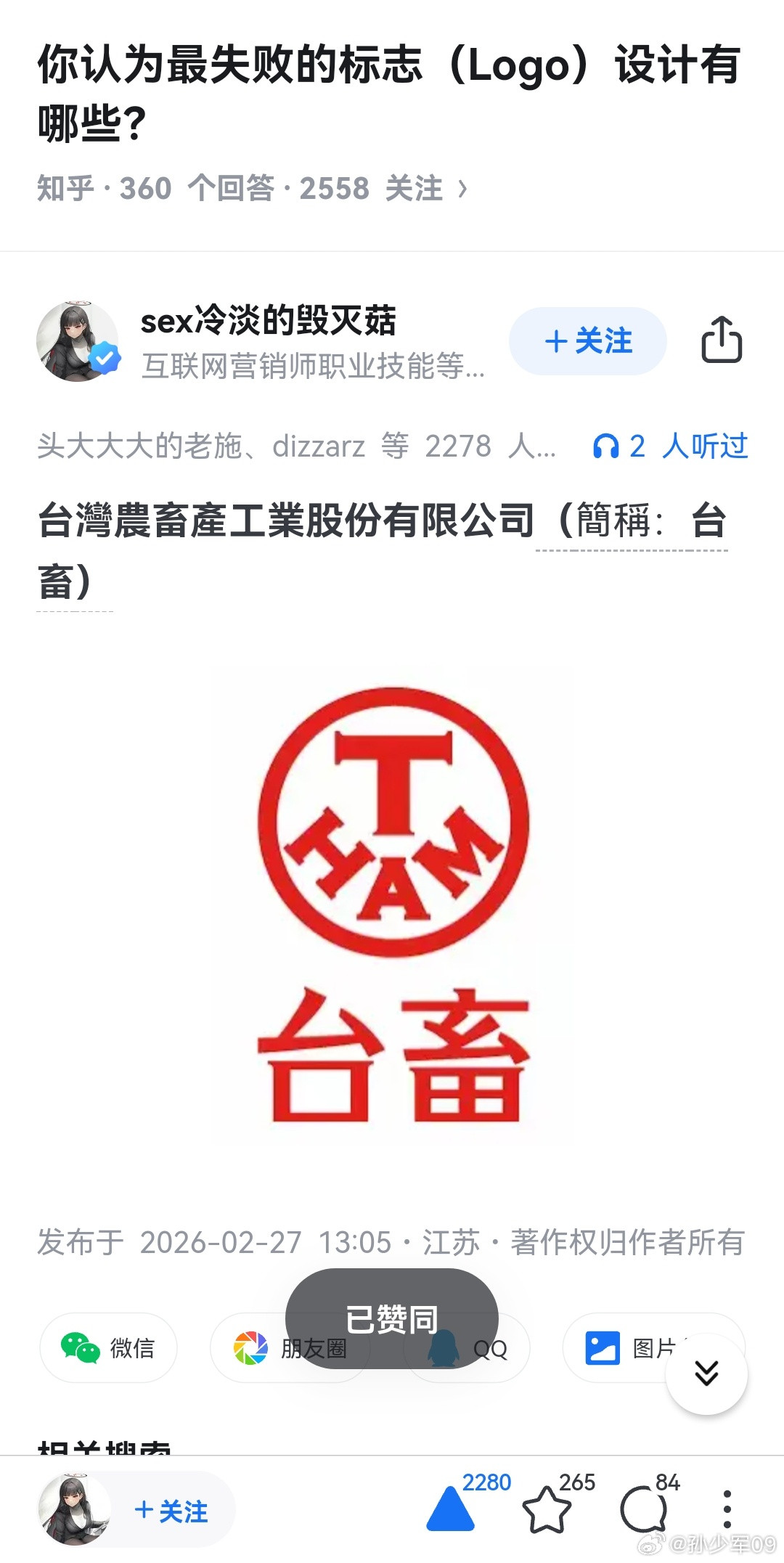The width and height of the screenshot is (784, 1563).
Task: Open the upvoter list showing 2278 人
Action: point(290,446)
